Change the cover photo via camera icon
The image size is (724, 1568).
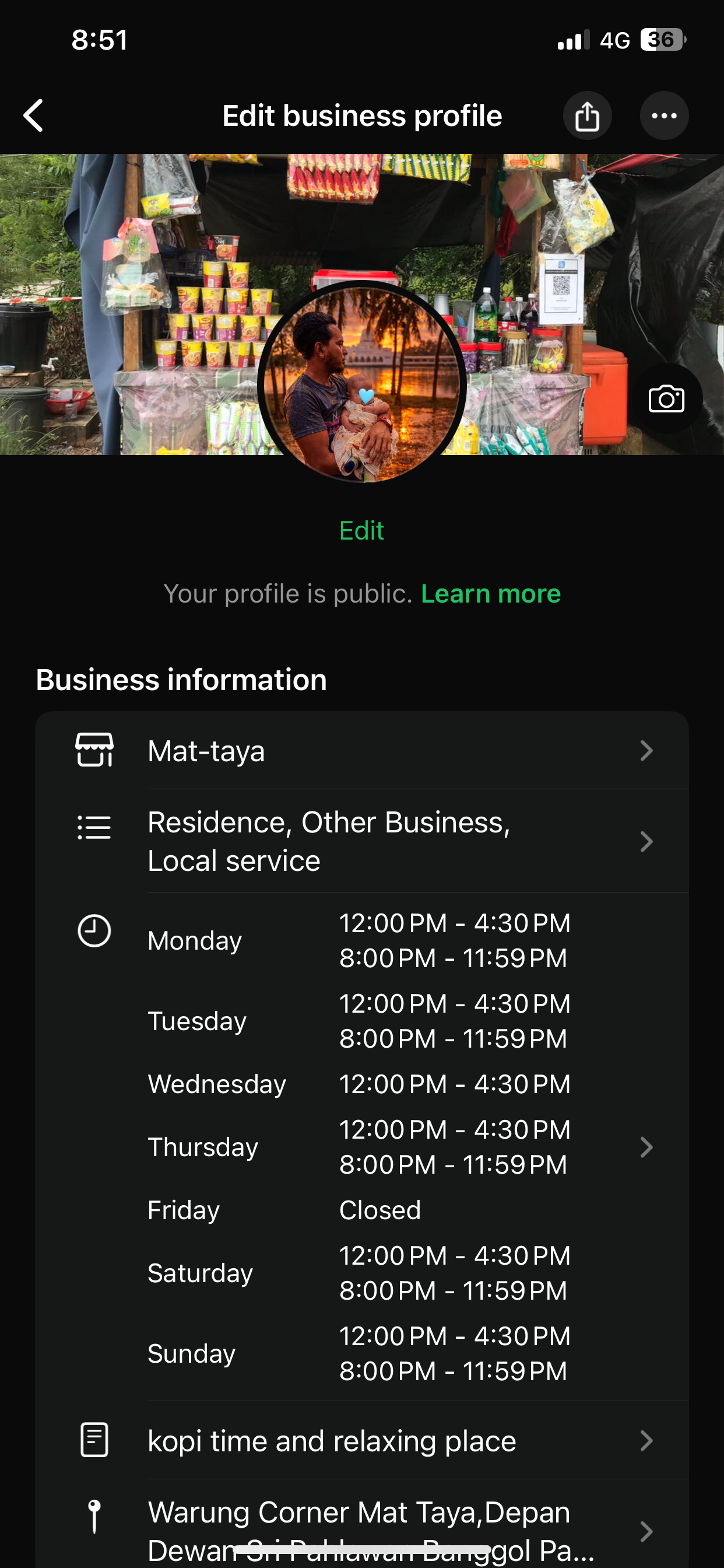(666, 400)
